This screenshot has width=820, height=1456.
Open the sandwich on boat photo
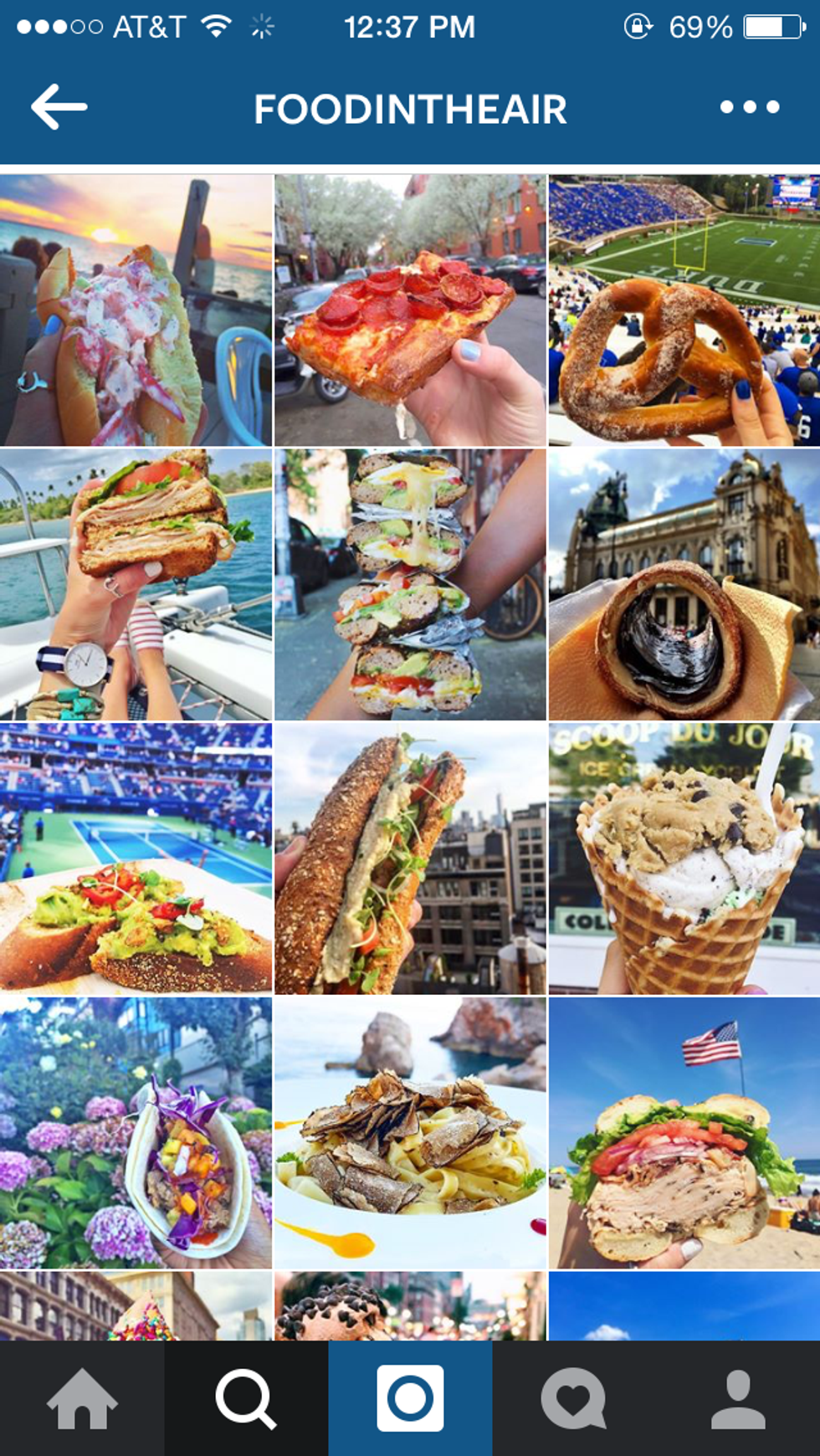pyautogui.click(x=136, y=584)
